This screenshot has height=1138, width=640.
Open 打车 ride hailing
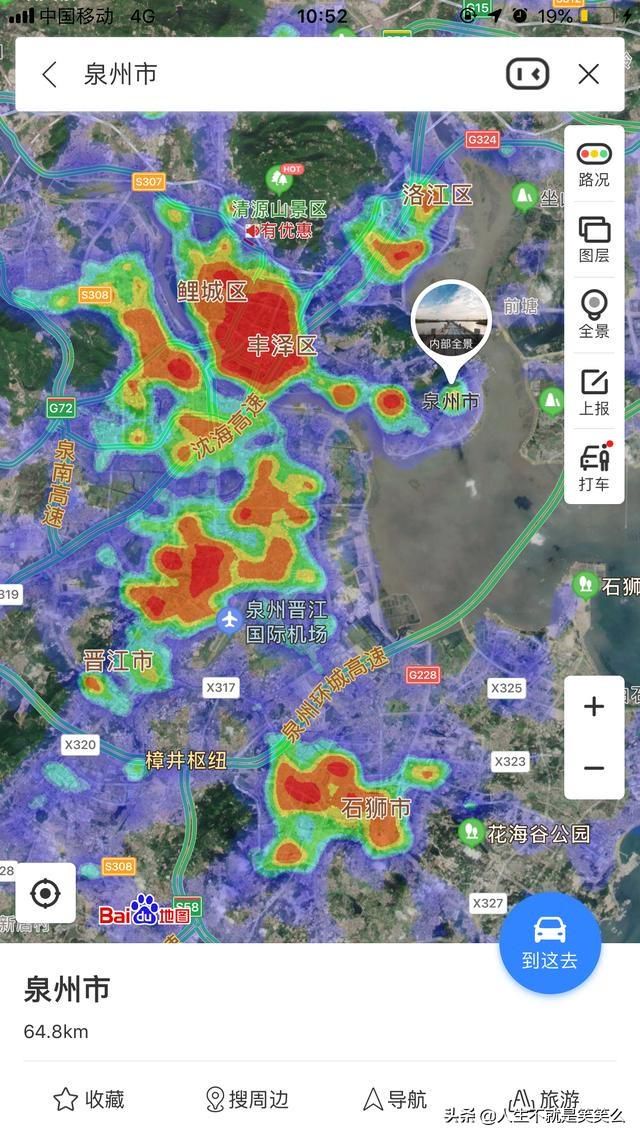[x=594, y=468]
